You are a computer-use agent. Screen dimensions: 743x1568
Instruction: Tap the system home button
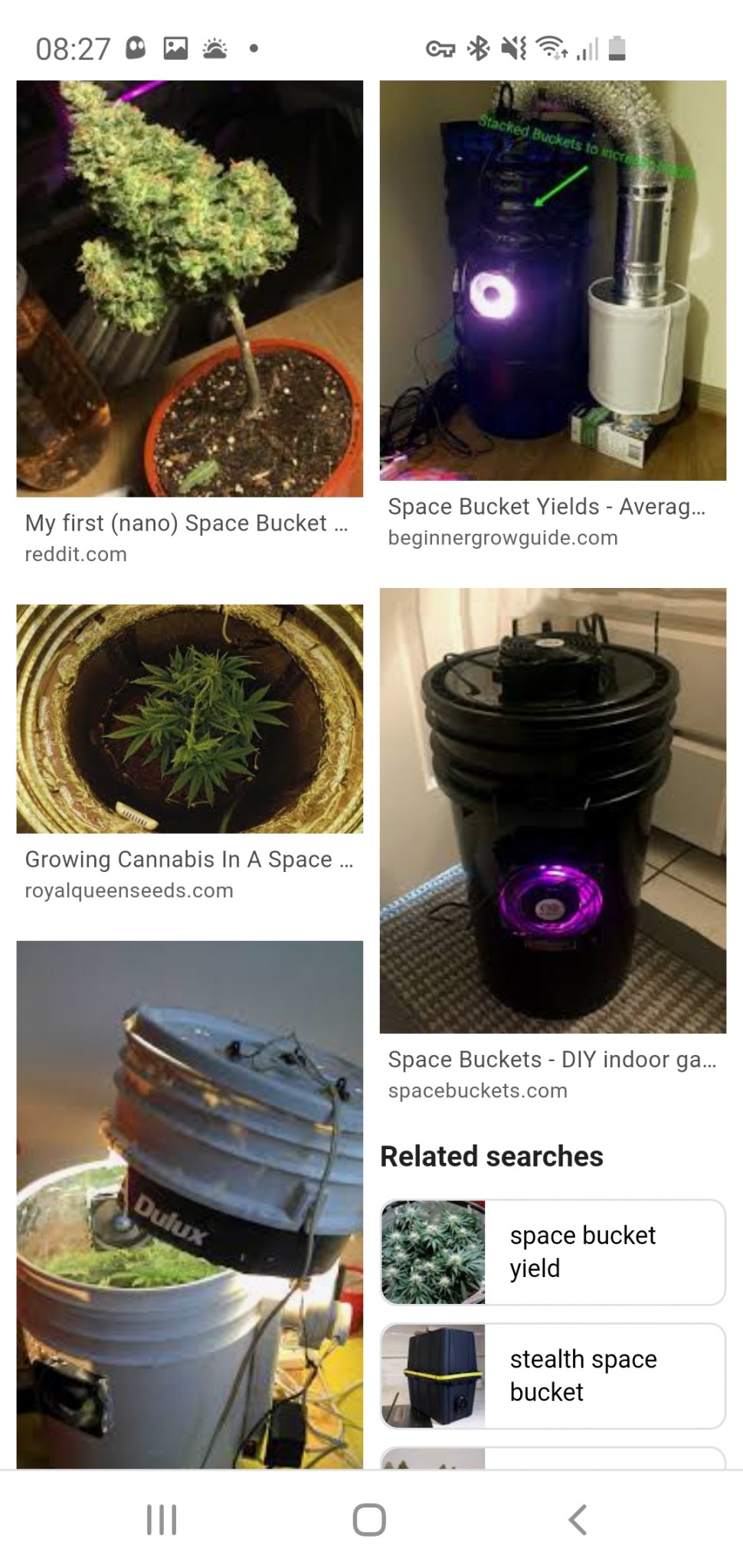click(369, 1520)
